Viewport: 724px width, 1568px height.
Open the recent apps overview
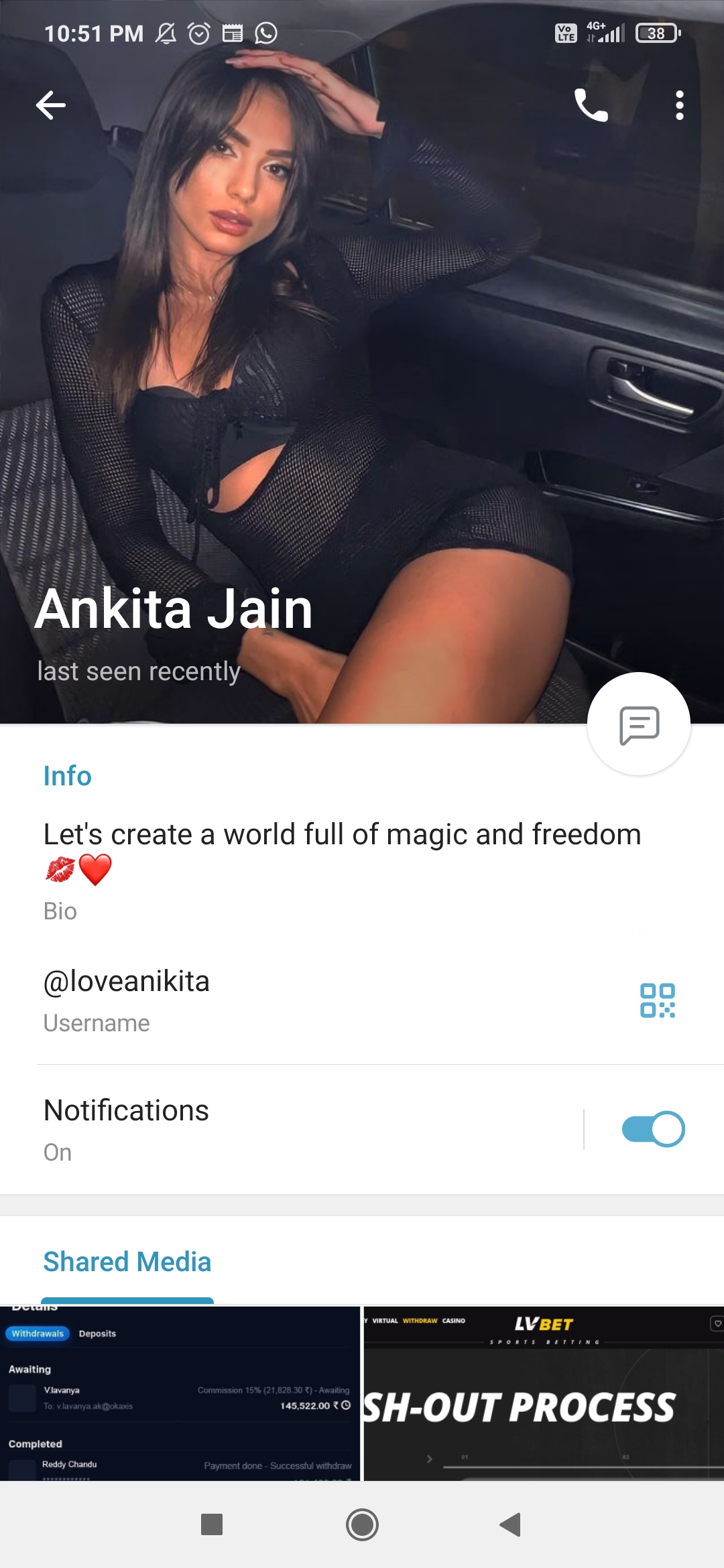tap(212, 1525)
